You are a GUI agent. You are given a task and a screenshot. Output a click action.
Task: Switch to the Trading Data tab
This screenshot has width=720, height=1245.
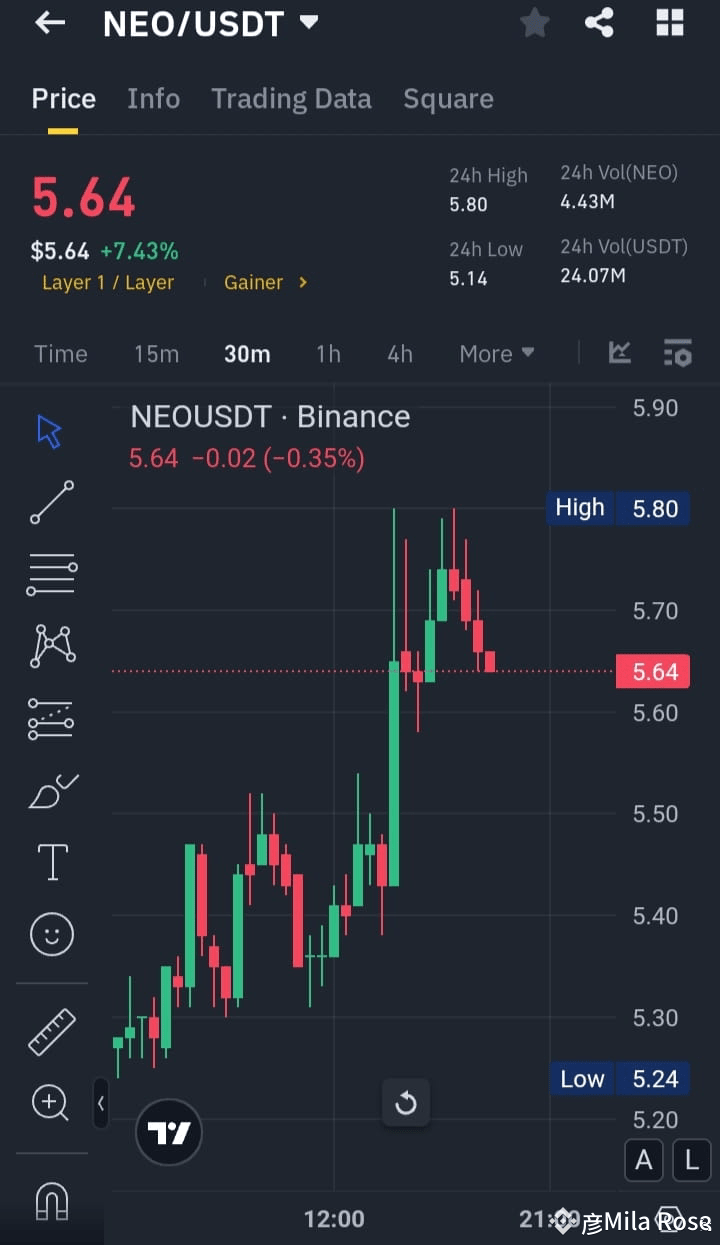291,98
